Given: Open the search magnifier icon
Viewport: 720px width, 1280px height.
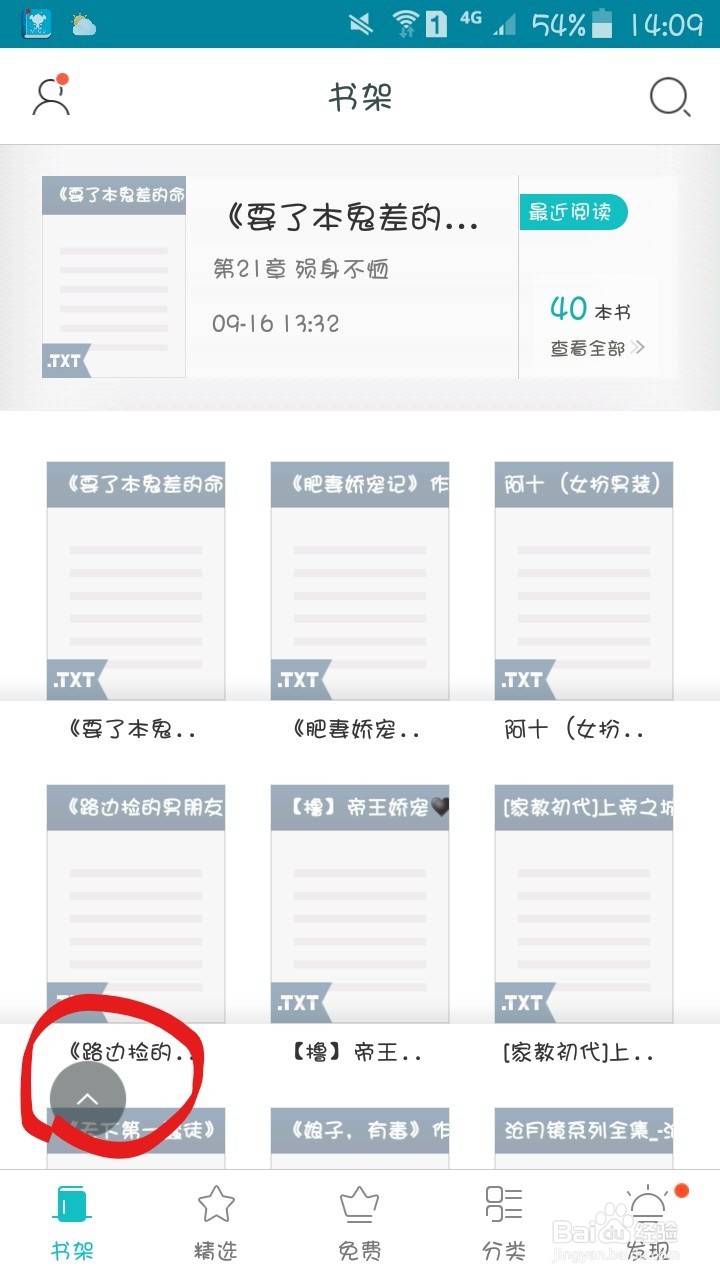Looking at the screenshot, I should click(x=668, y=97).
